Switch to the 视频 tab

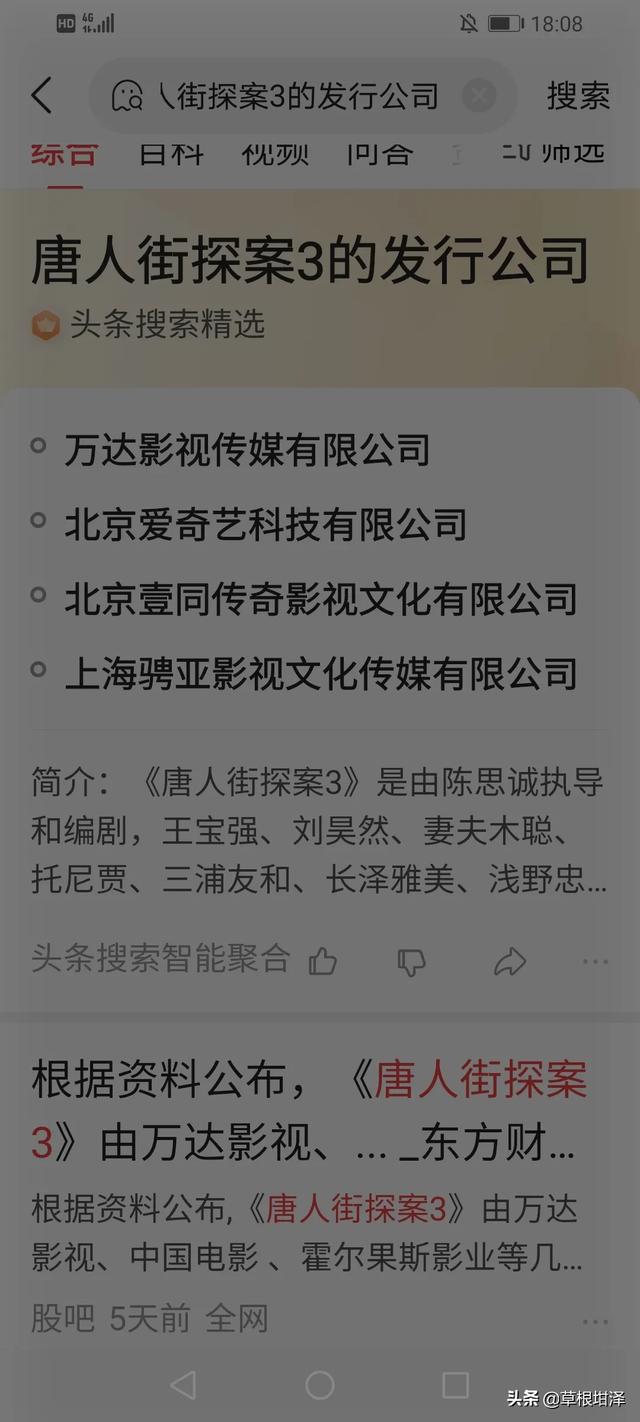pyautogui.click(x=275, y=154)
